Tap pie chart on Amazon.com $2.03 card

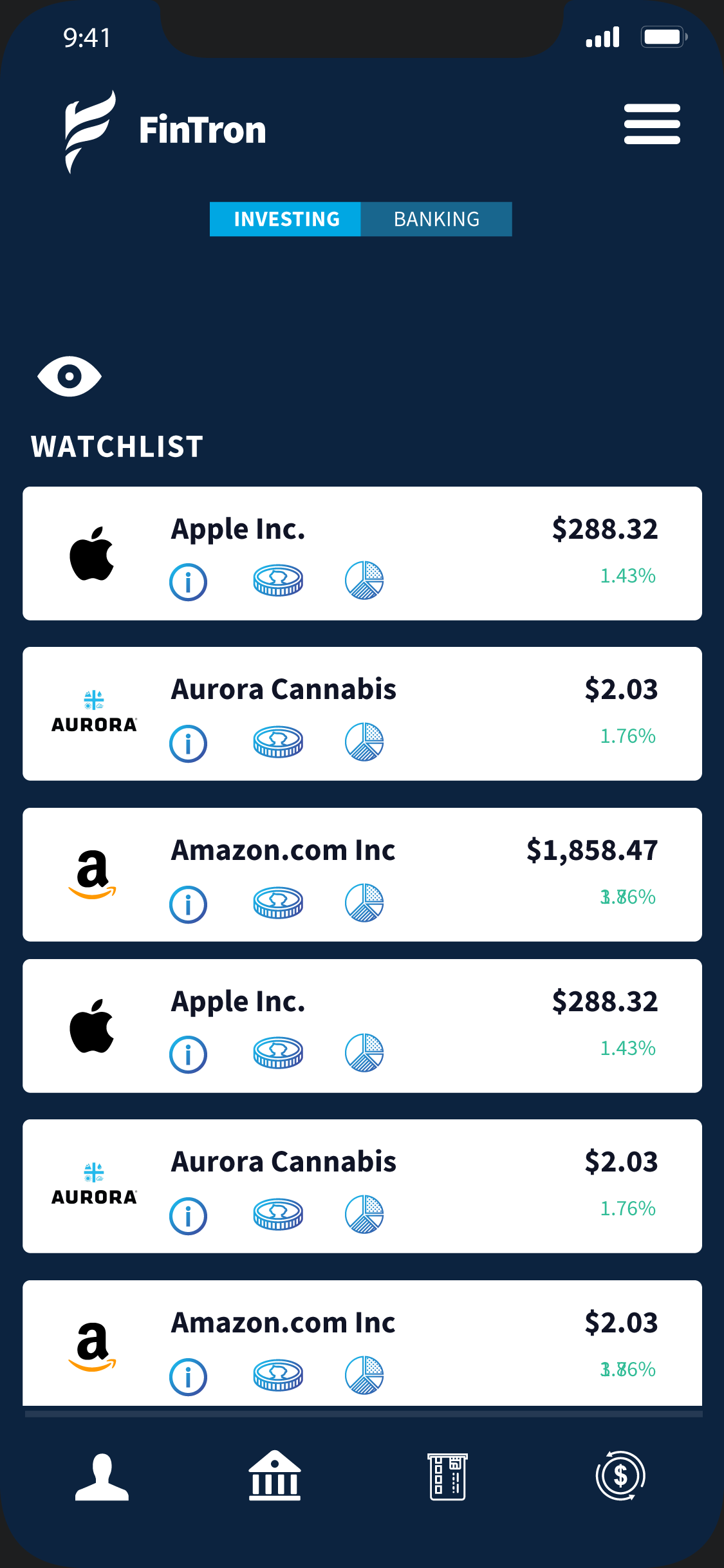[x=364, y=1375]
